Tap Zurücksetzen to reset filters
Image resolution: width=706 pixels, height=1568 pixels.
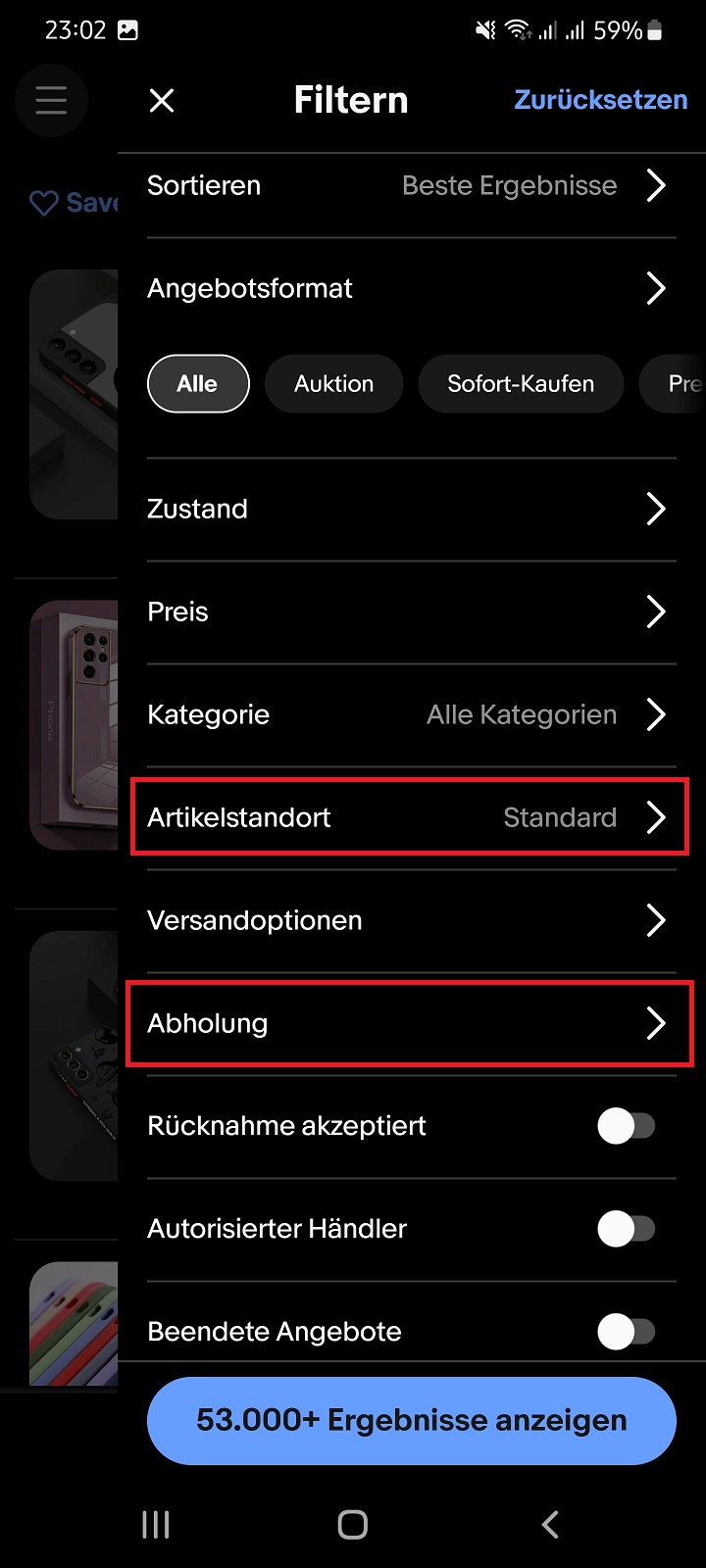tap(601, 100)
